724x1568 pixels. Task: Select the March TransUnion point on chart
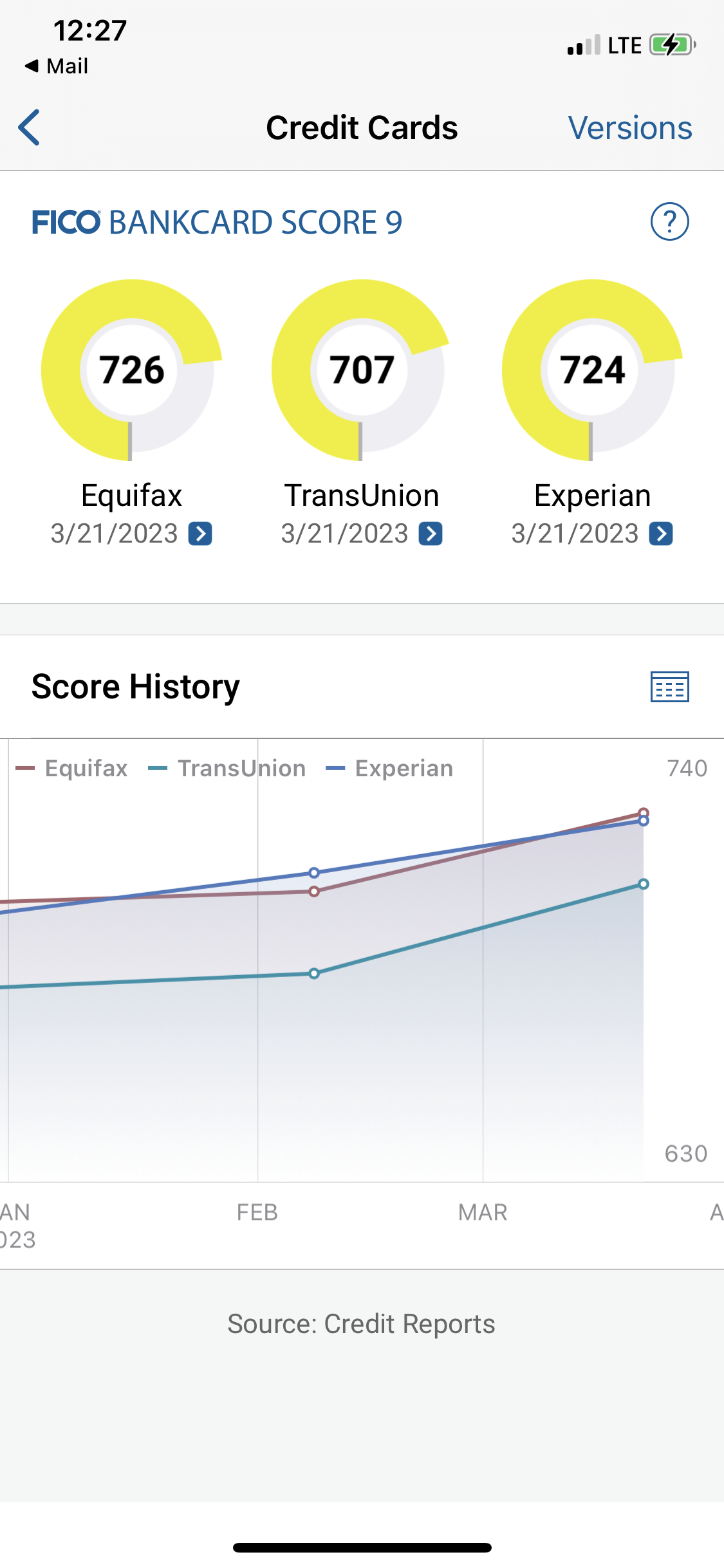[x=644, y=884]
